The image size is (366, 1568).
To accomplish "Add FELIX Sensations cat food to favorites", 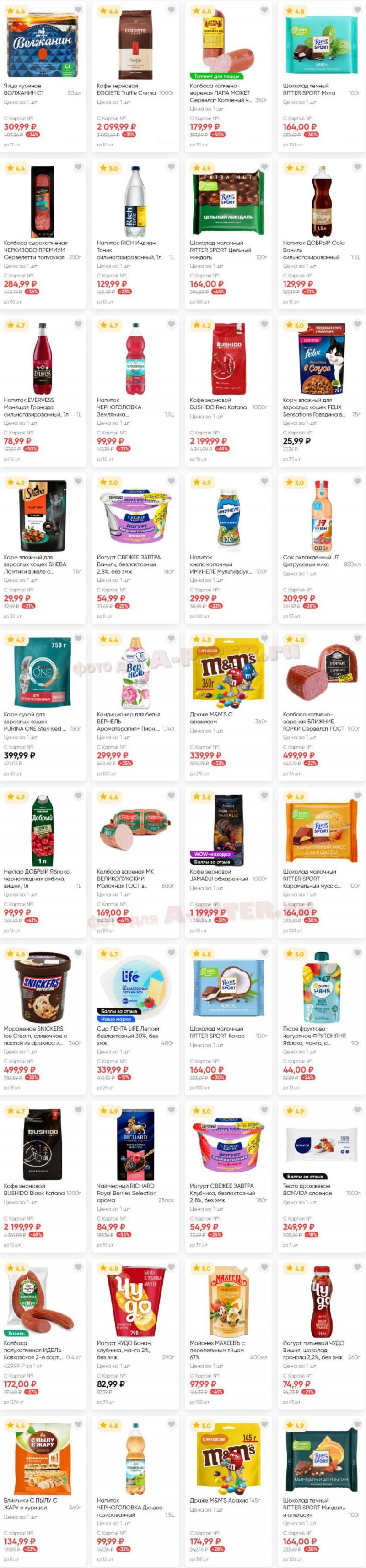I will (x=357, y=325).
